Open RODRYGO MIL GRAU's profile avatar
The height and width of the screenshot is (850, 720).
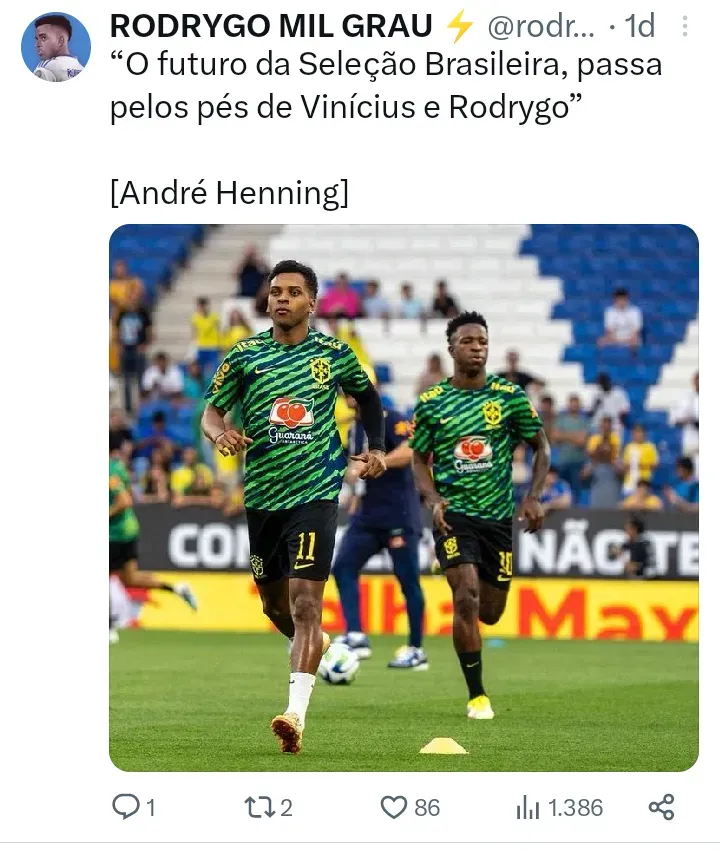click(56, 46)
